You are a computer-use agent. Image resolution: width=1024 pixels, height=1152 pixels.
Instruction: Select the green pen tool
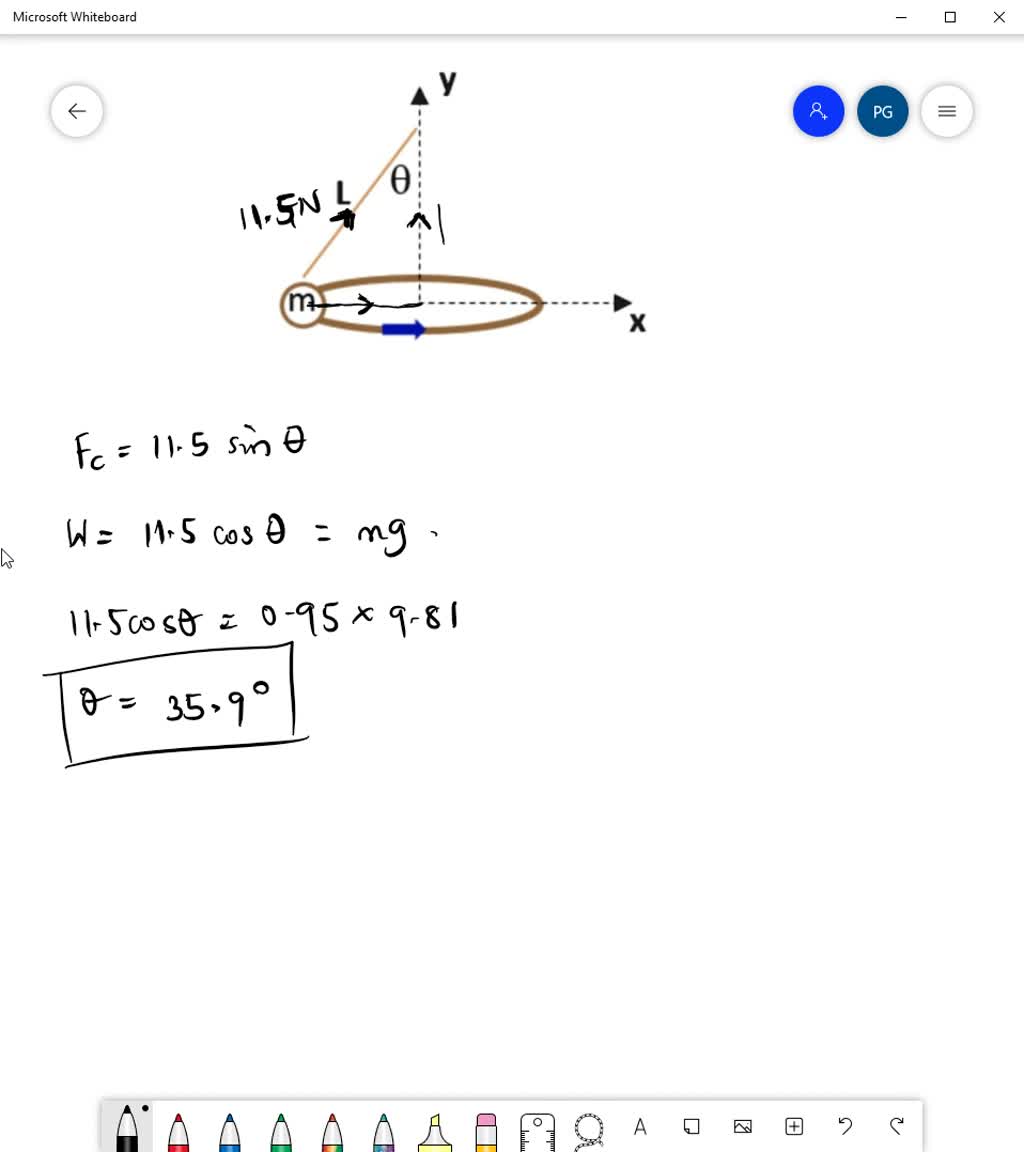[280, 1130]
